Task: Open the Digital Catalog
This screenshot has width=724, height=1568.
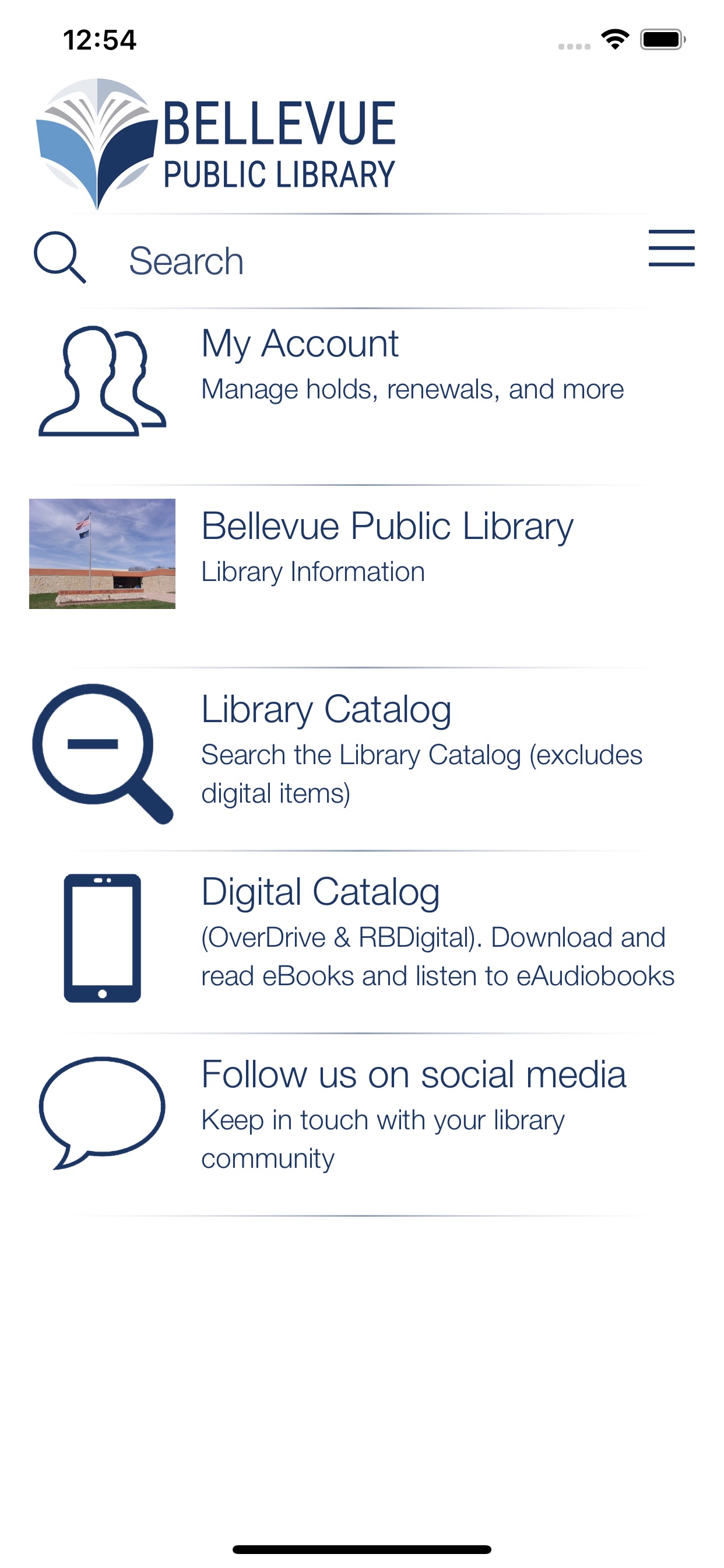Action: [x=361, y=937]
